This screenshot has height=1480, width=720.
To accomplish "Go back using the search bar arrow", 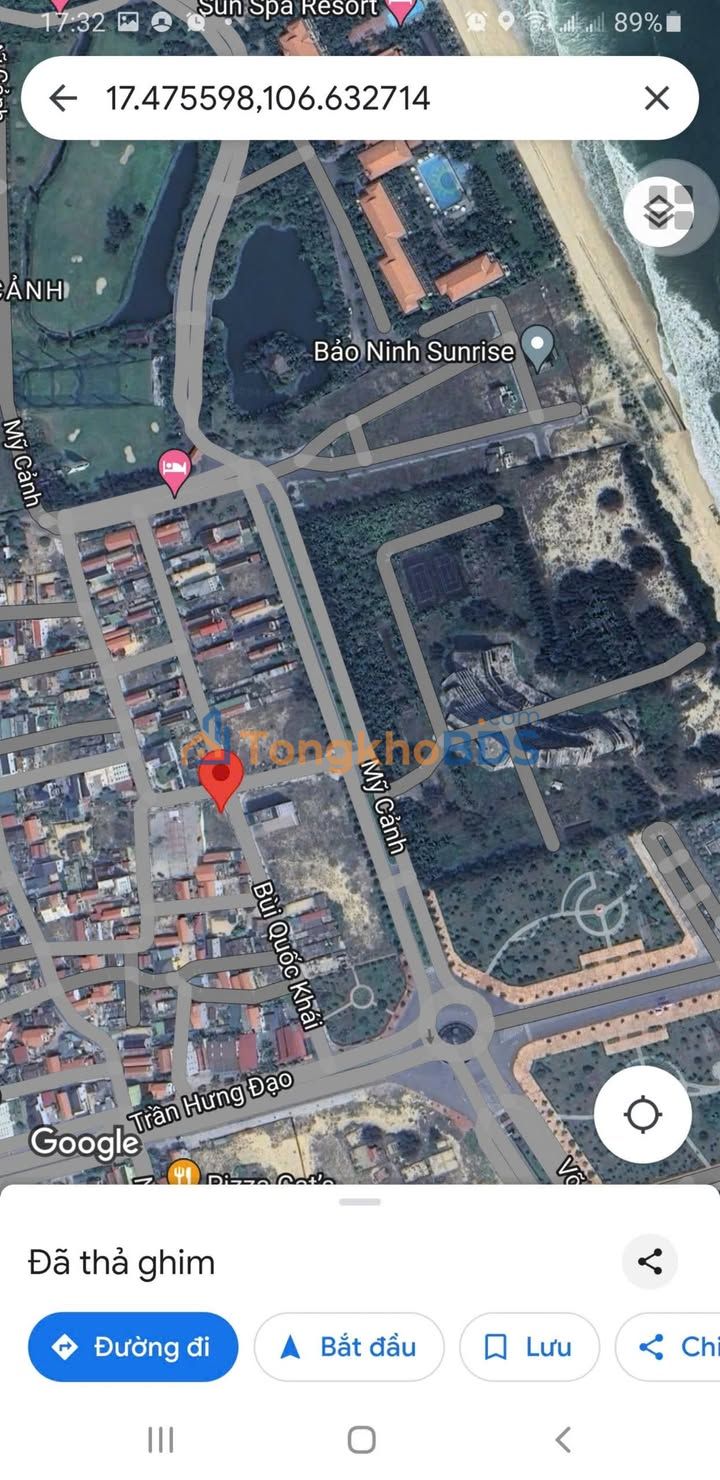I will 63,98.
